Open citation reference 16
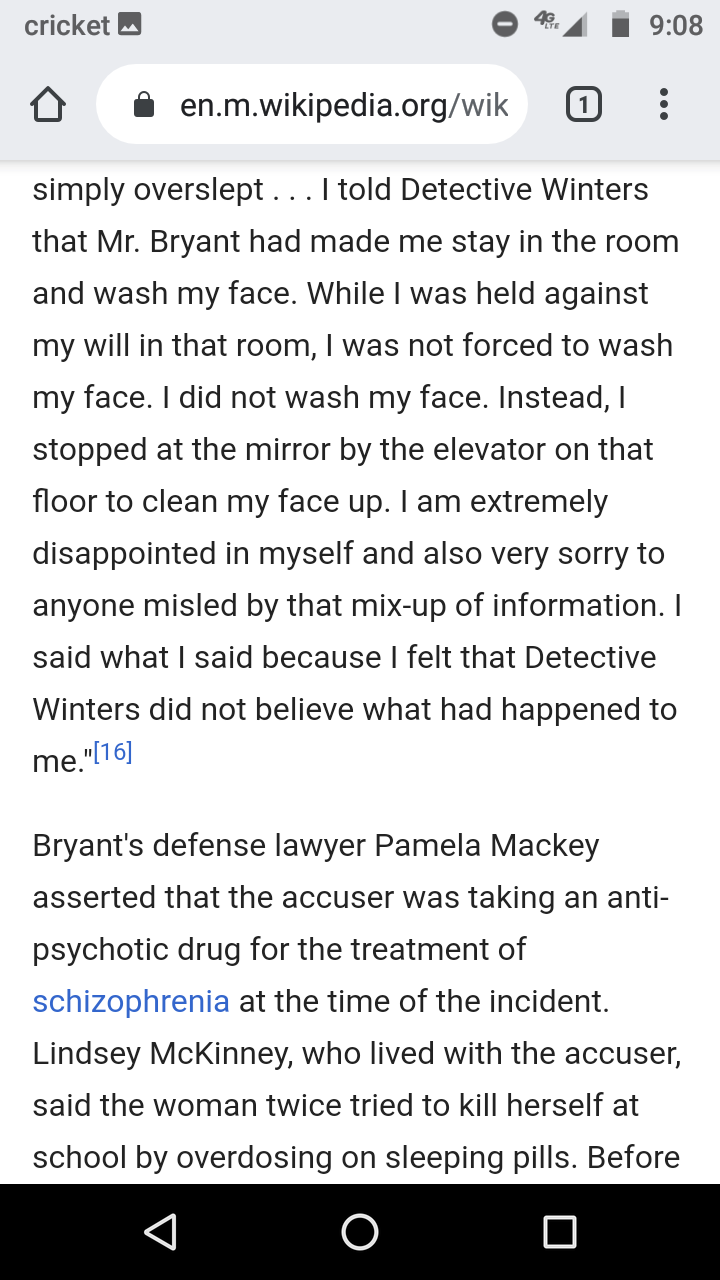This screenshot has height=1280, width=720. point(112,752)
